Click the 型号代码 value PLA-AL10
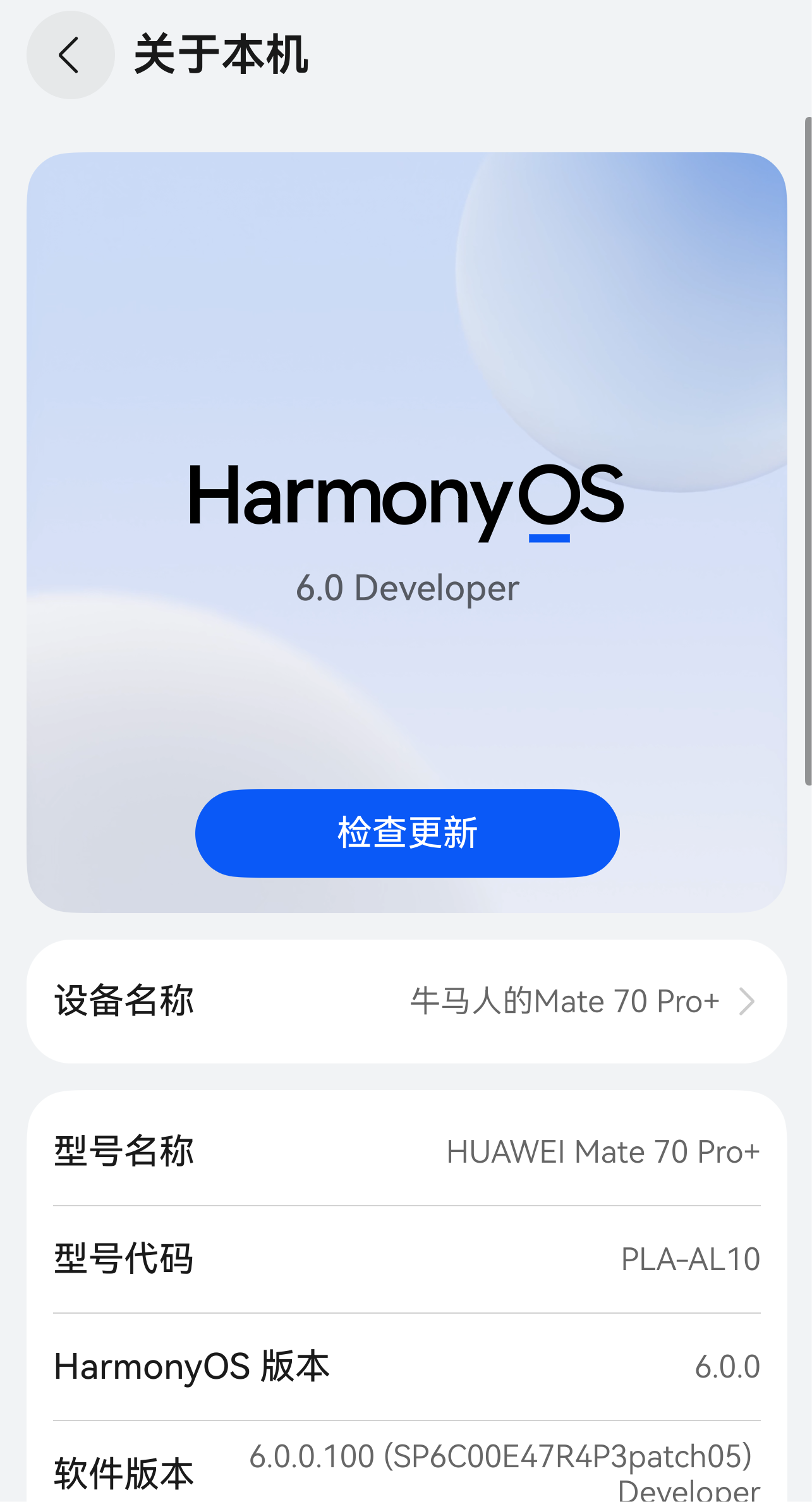The height and width of the screenshot is (1502, 812). [689, 1259]
